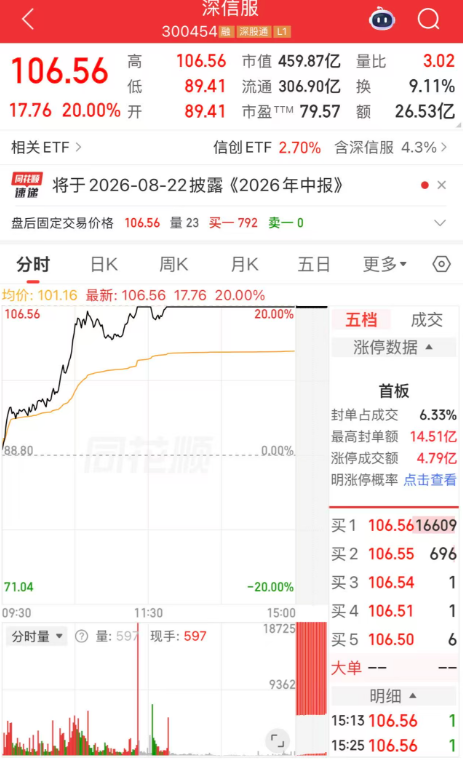Open the 2026年中报 disclosure notice
Screen dimensions: 463x760
[x=198, y=185]
